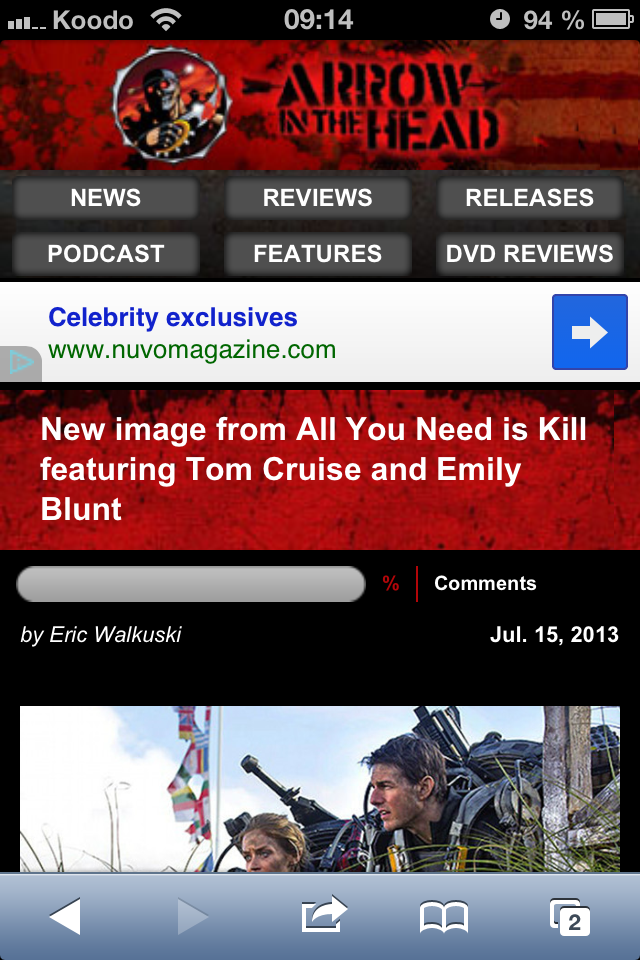Open the article's Comments
The width and height of the screenshot is (640, 960).
tap(485, 583)
